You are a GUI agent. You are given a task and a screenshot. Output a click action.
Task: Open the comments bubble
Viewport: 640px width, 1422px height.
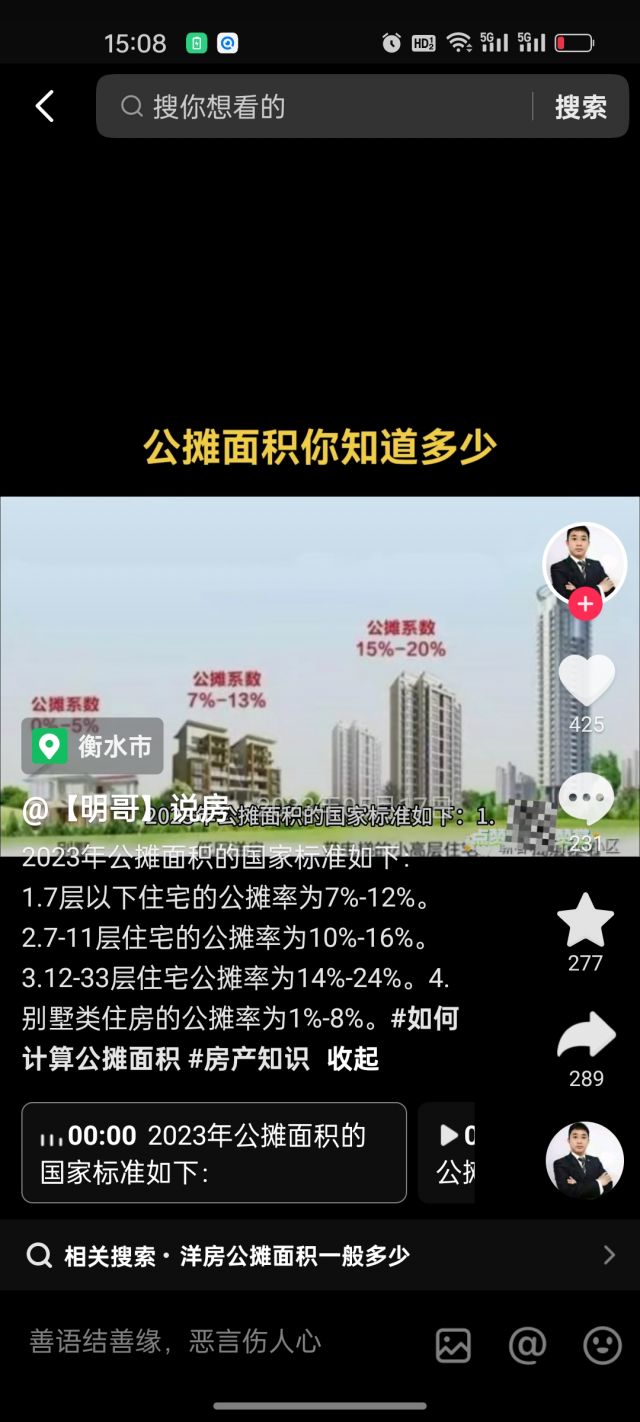tap(586, 800)
